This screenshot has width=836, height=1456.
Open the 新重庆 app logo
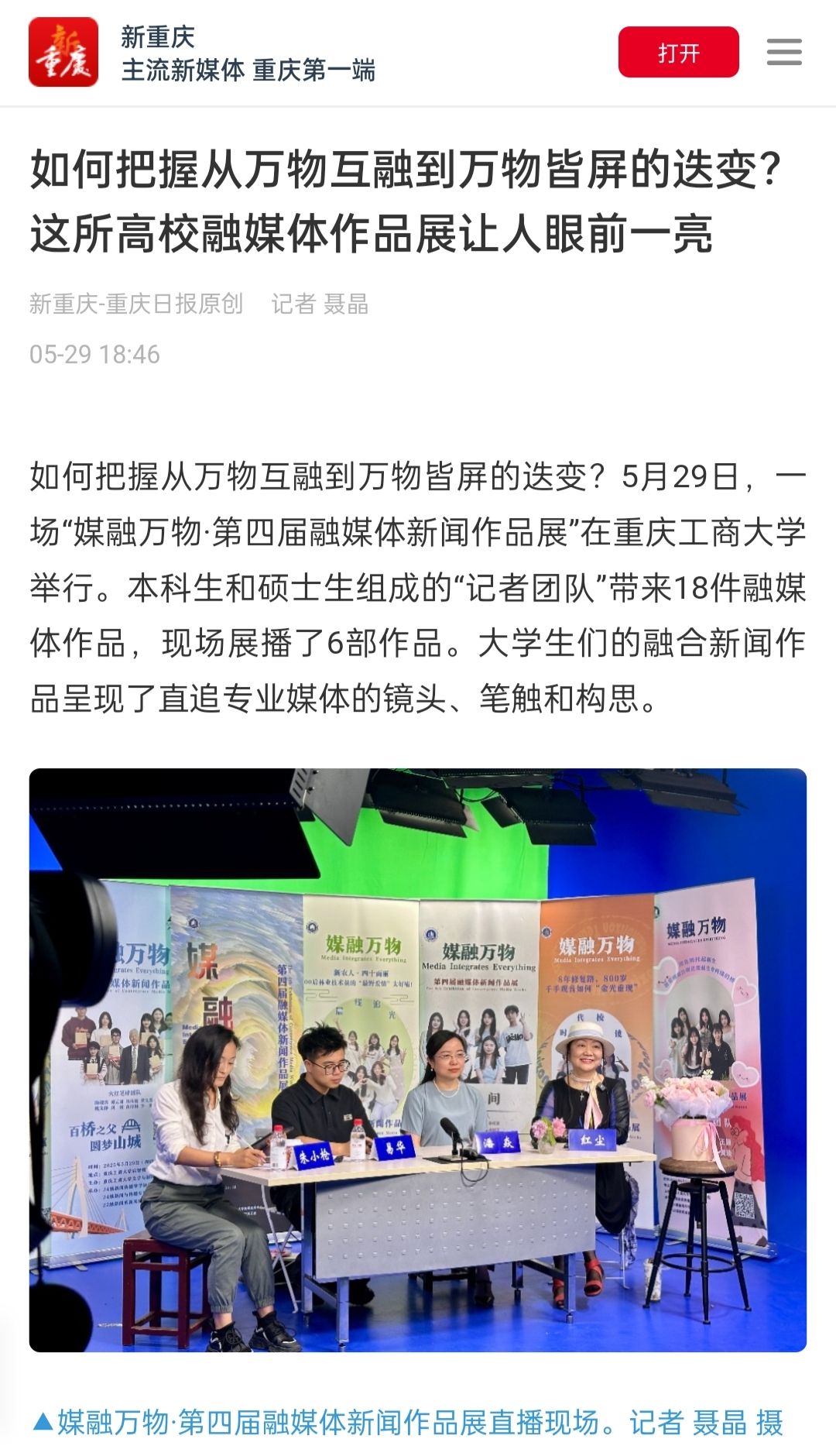click(63, 53)
